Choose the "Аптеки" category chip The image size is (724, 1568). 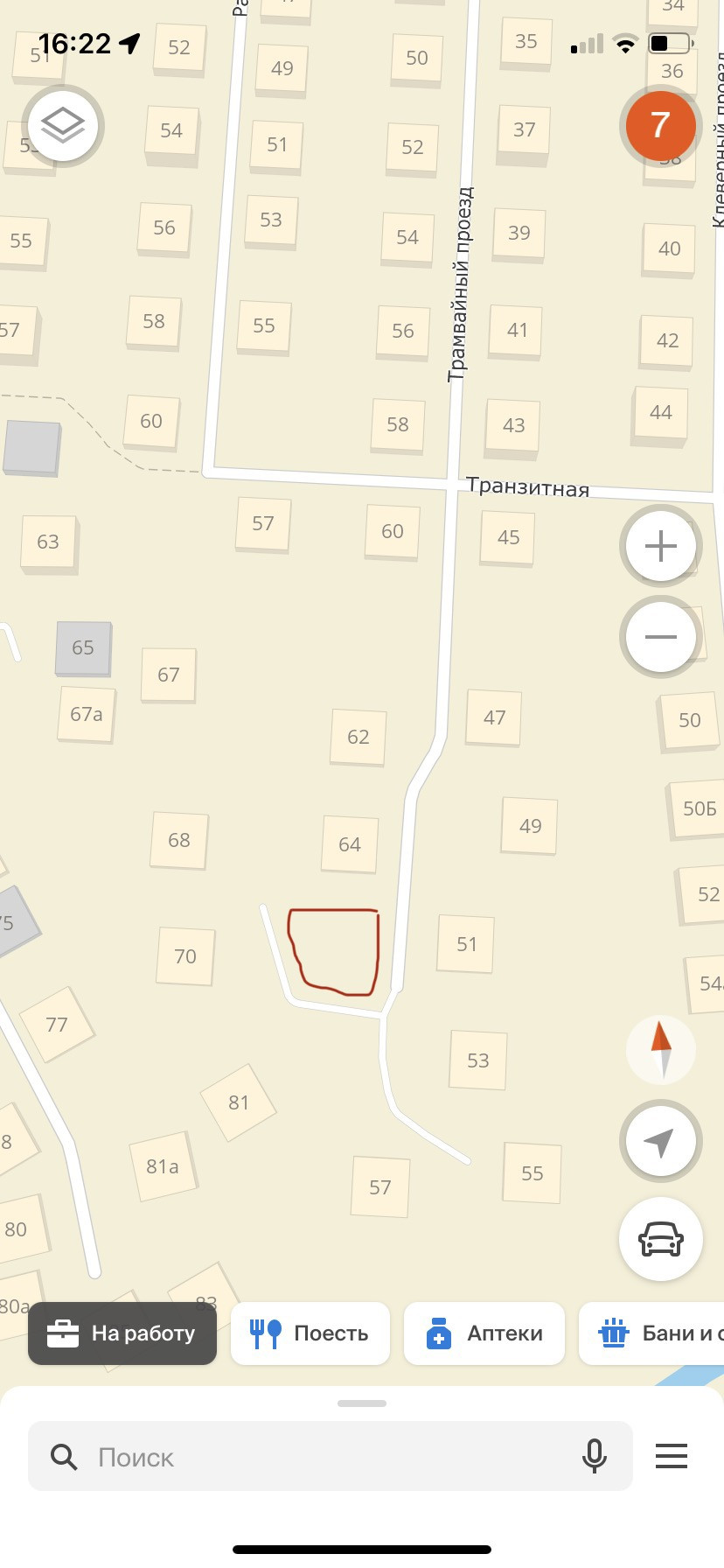tap(484, 1333)
